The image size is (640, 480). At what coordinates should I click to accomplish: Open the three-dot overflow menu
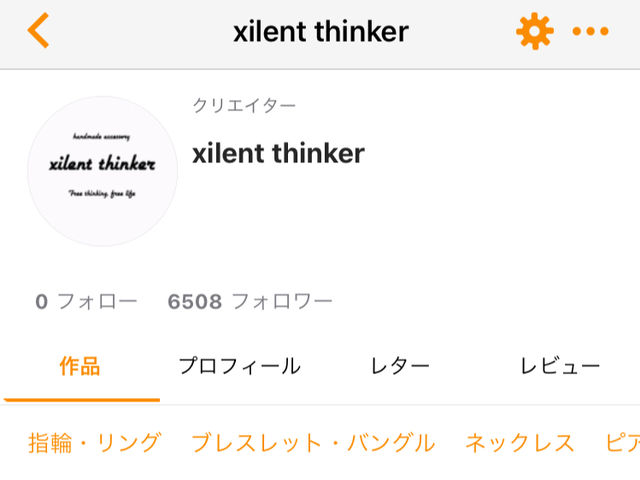coord(590,31)
